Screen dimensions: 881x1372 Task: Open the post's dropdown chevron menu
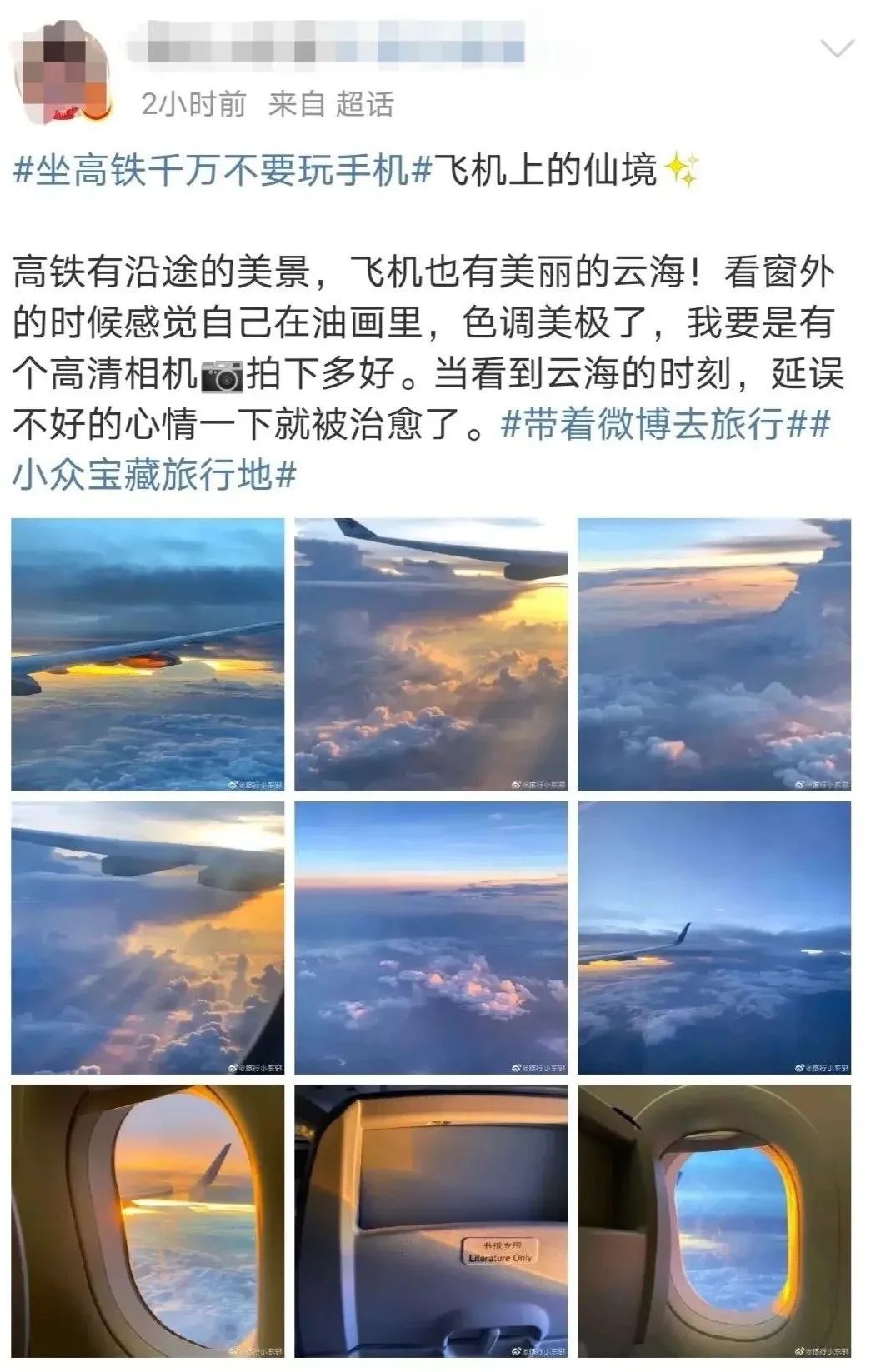(x=838, y=47)
